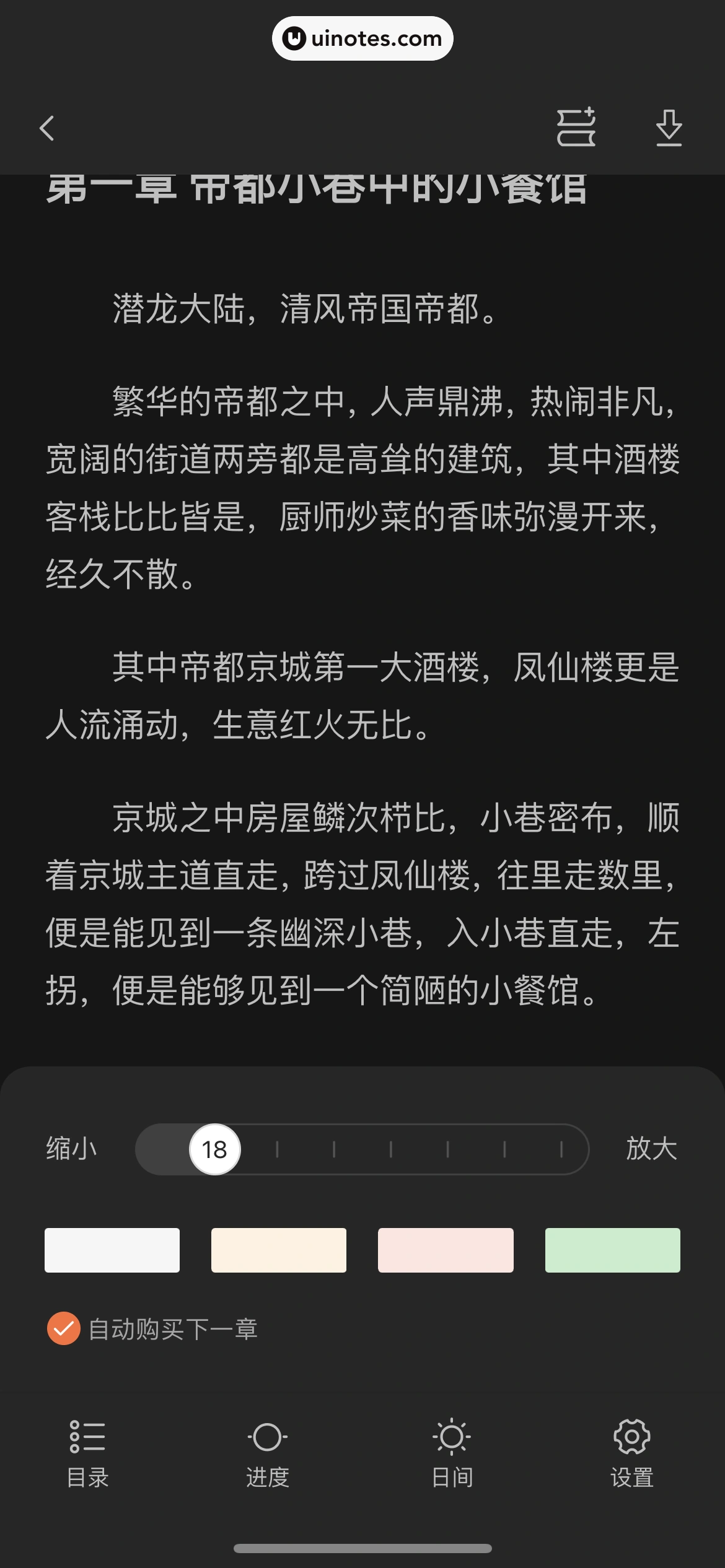This screenshot has width=725, height=1568.
Task: Select the pink background swatch
Action: pyautogui.click(x=446, y=1250)
